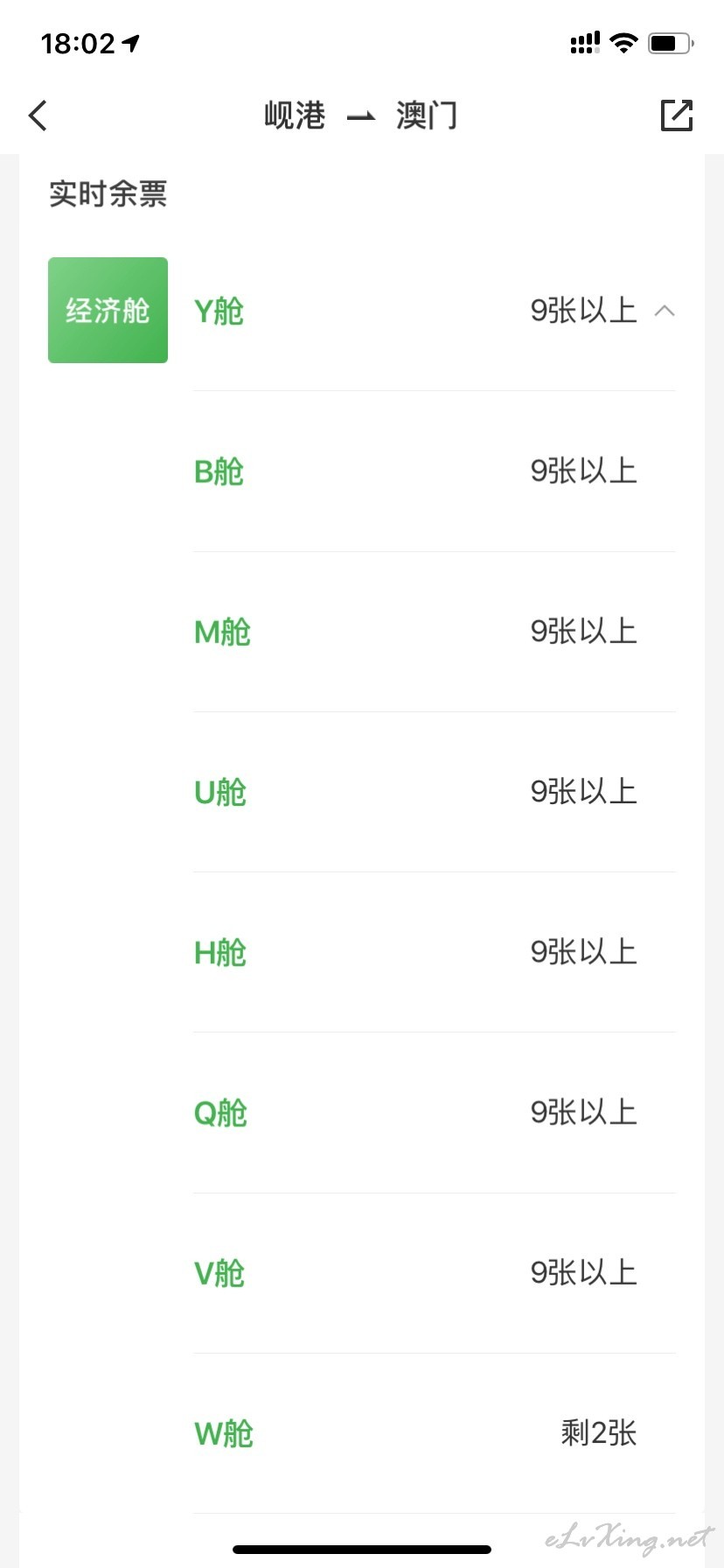Go back from the 岘港 to 澳门 page
This screenshot has height=1568, width=724.
pos(38,115)
